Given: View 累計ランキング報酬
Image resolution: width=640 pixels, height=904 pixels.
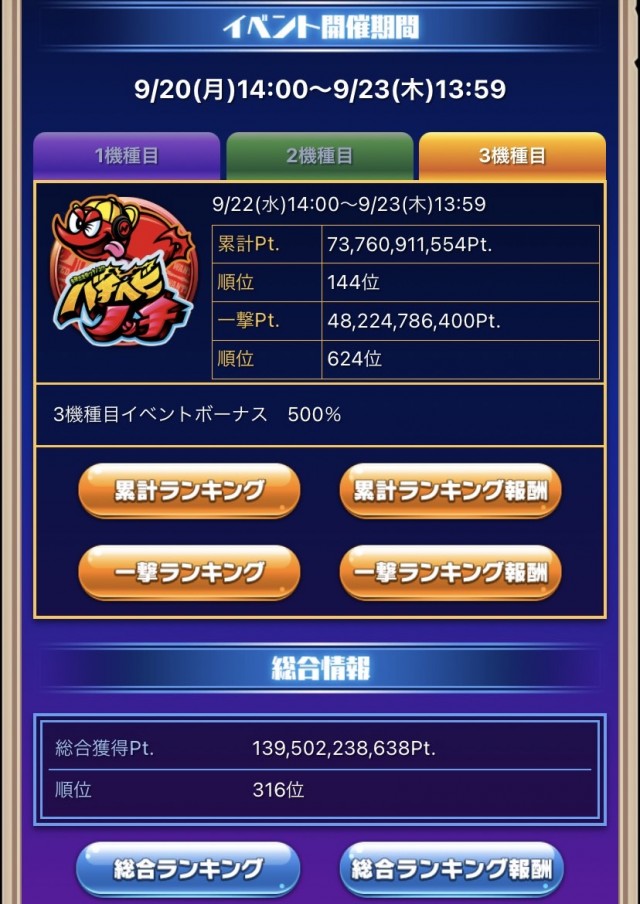Looking at the screenshot, I should (x=450, y=490).
